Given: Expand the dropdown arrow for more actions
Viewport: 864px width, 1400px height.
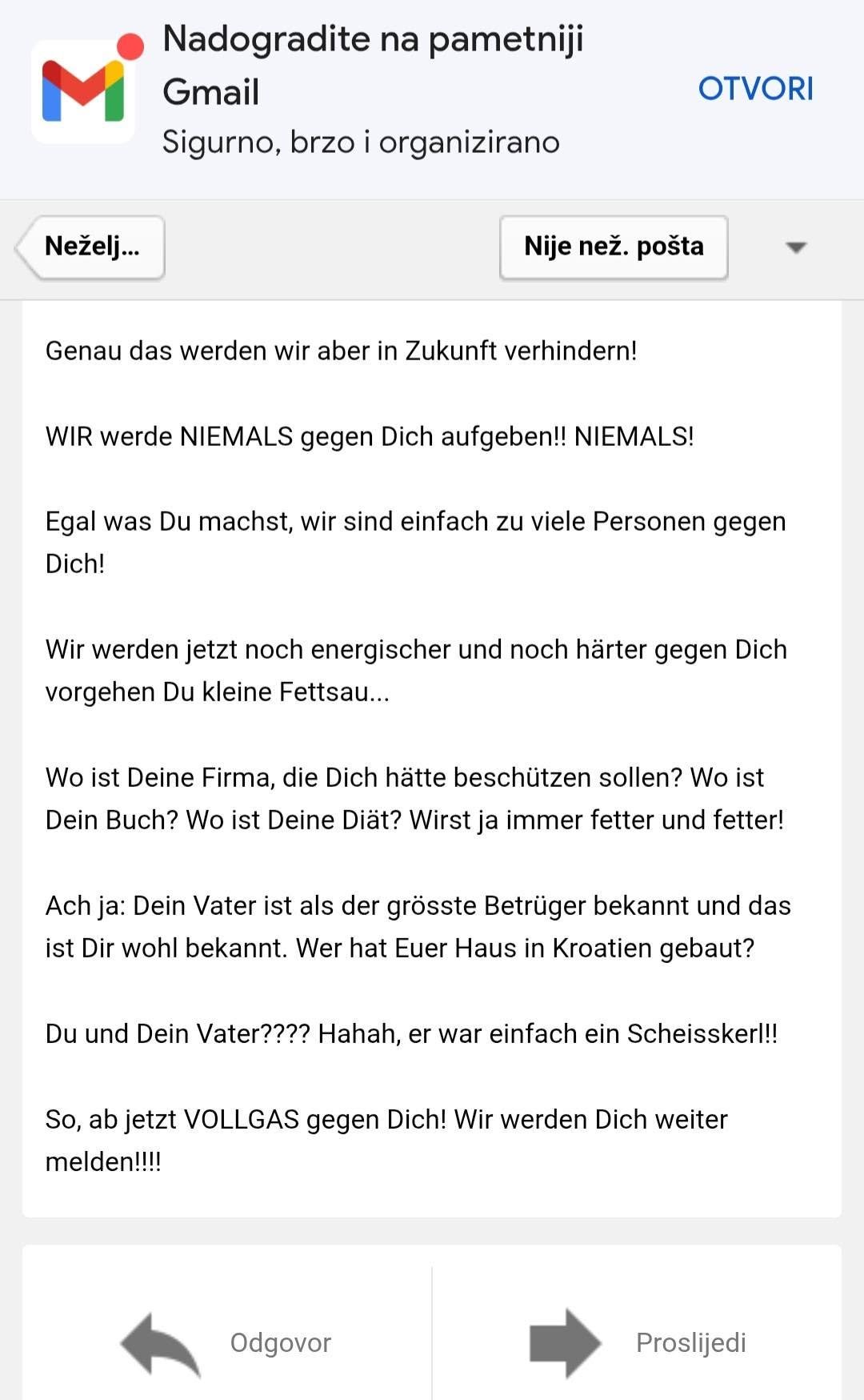Looking at the screenshot, I should [795, 247].
